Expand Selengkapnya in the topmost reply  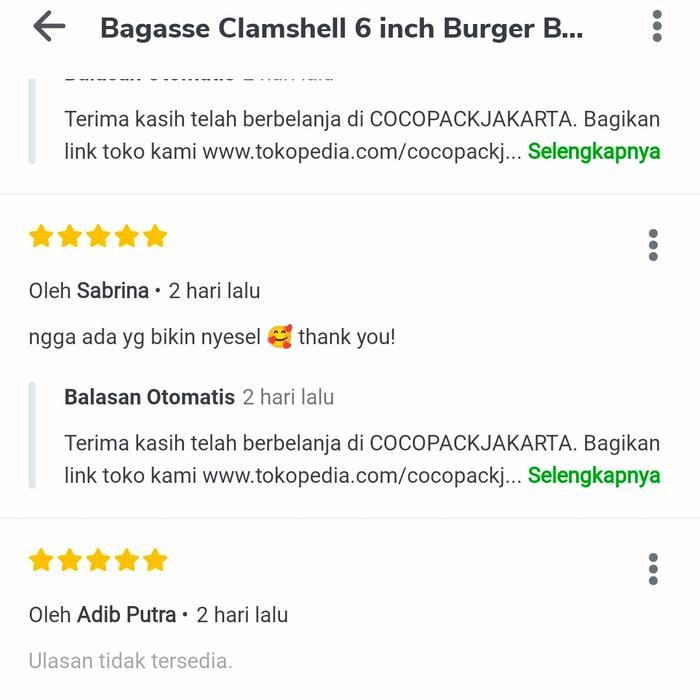click(594, 152)
